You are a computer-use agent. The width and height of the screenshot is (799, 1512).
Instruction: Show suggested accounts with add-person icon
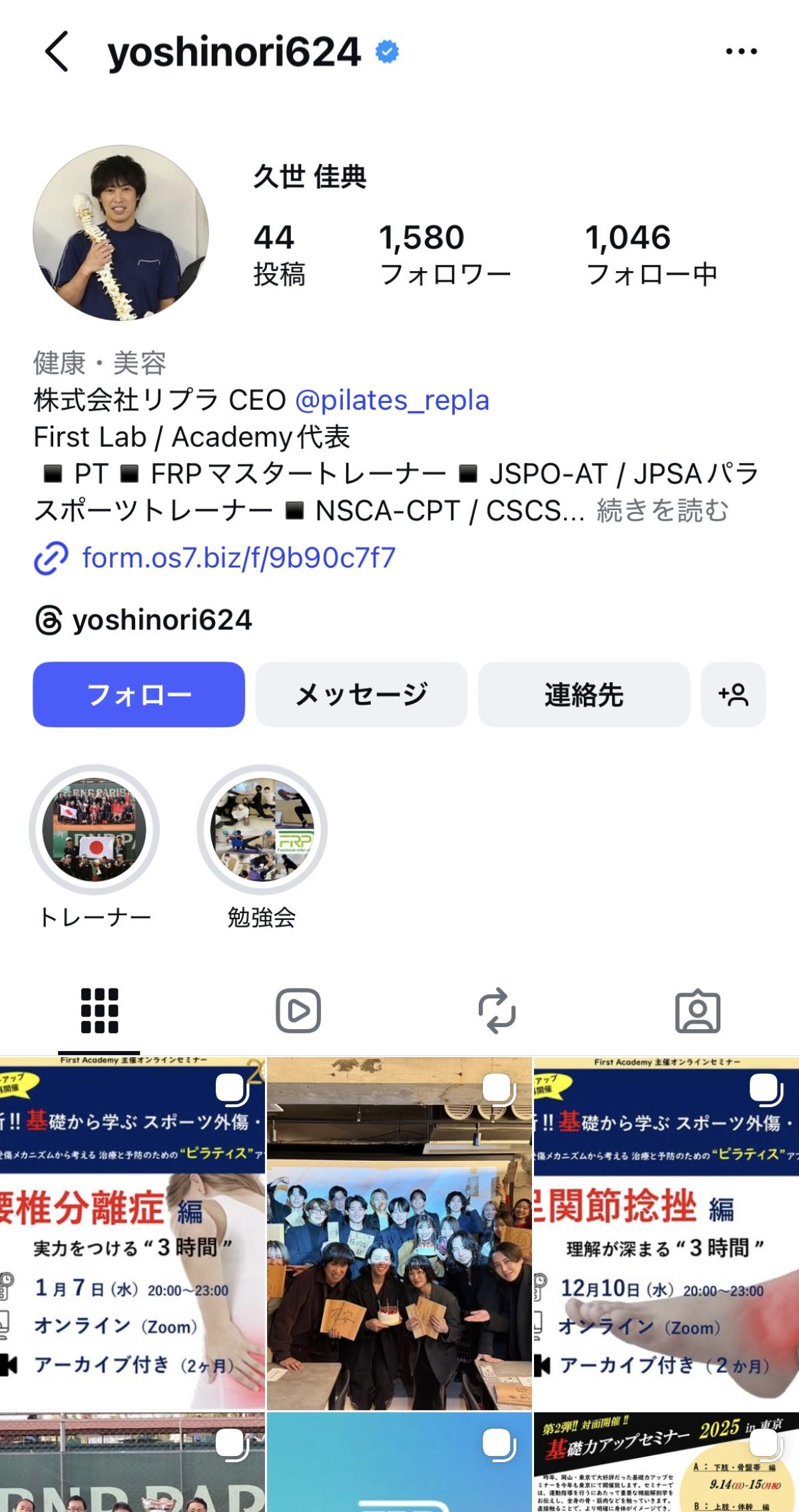tap(733, 694)
